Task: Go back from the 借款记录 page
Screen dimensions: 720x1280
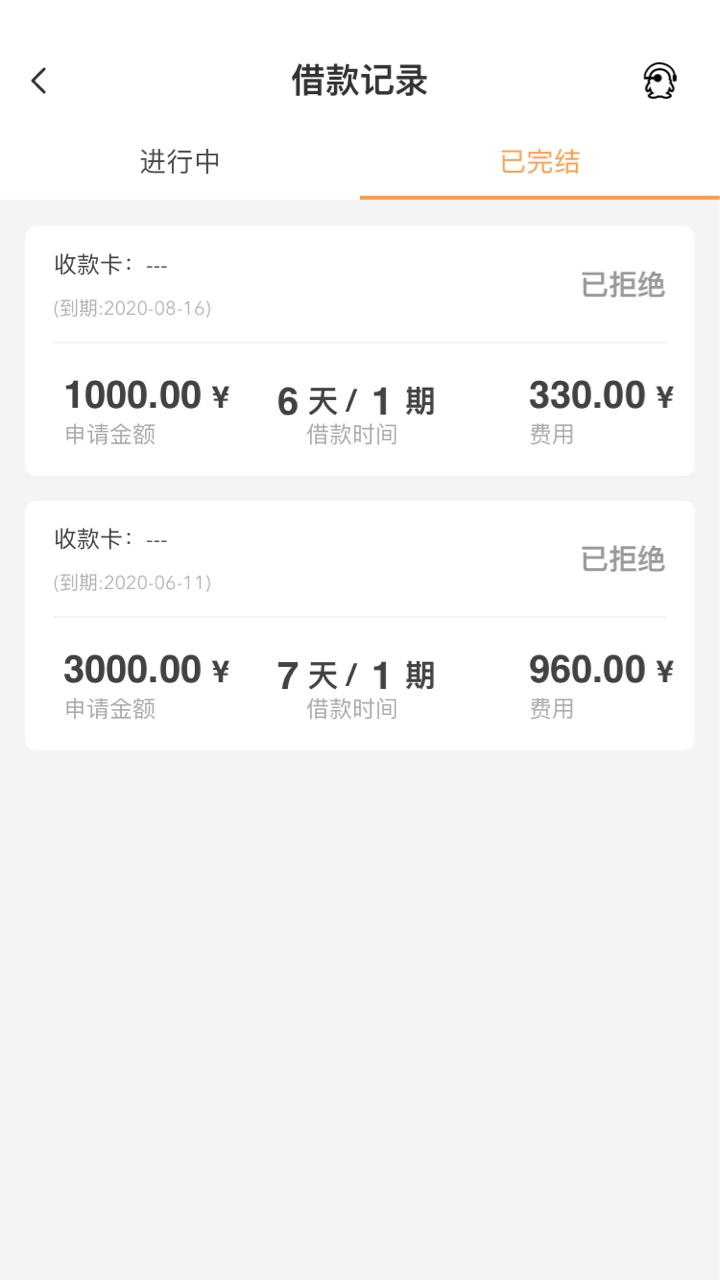Action: pos(39,81)
